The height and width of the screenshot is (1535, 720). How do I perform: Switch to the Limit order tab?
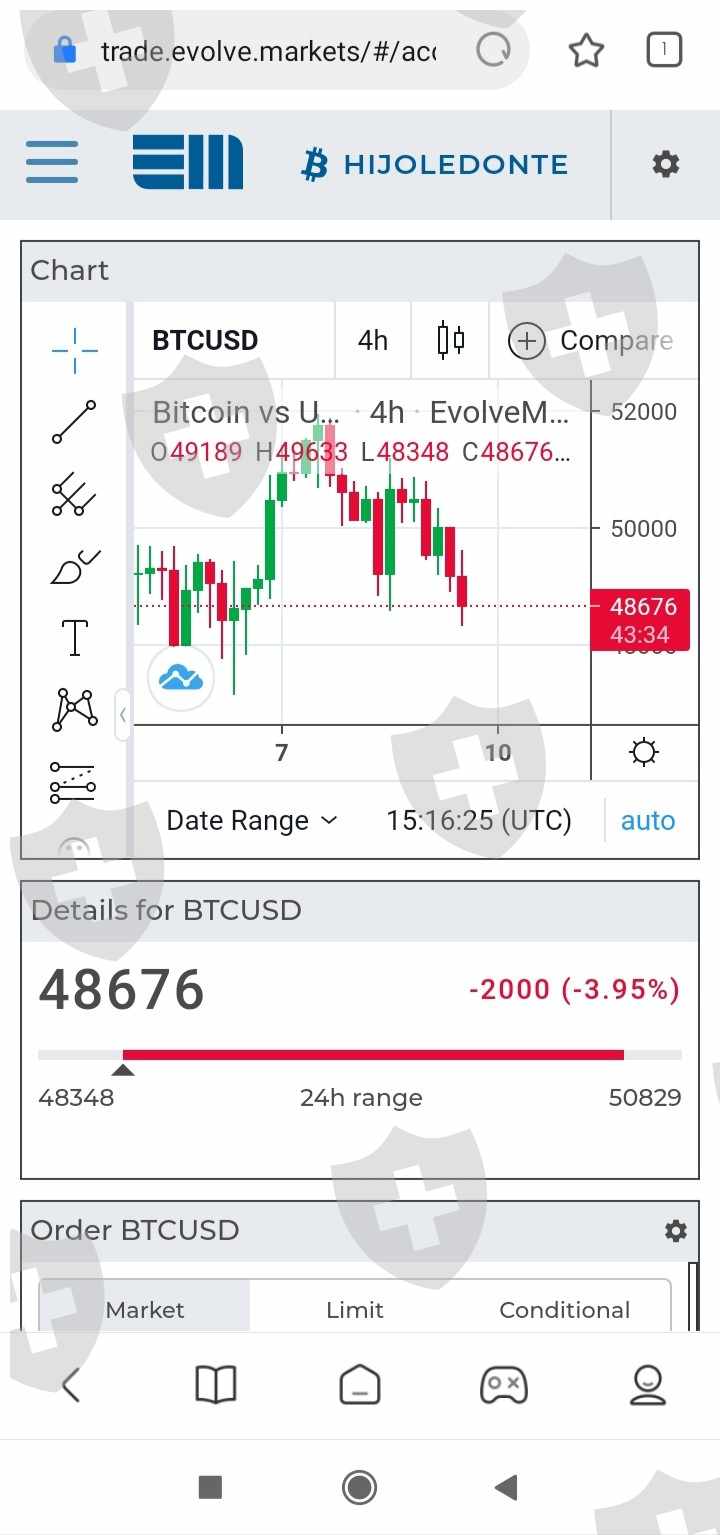coord(355,1310)
